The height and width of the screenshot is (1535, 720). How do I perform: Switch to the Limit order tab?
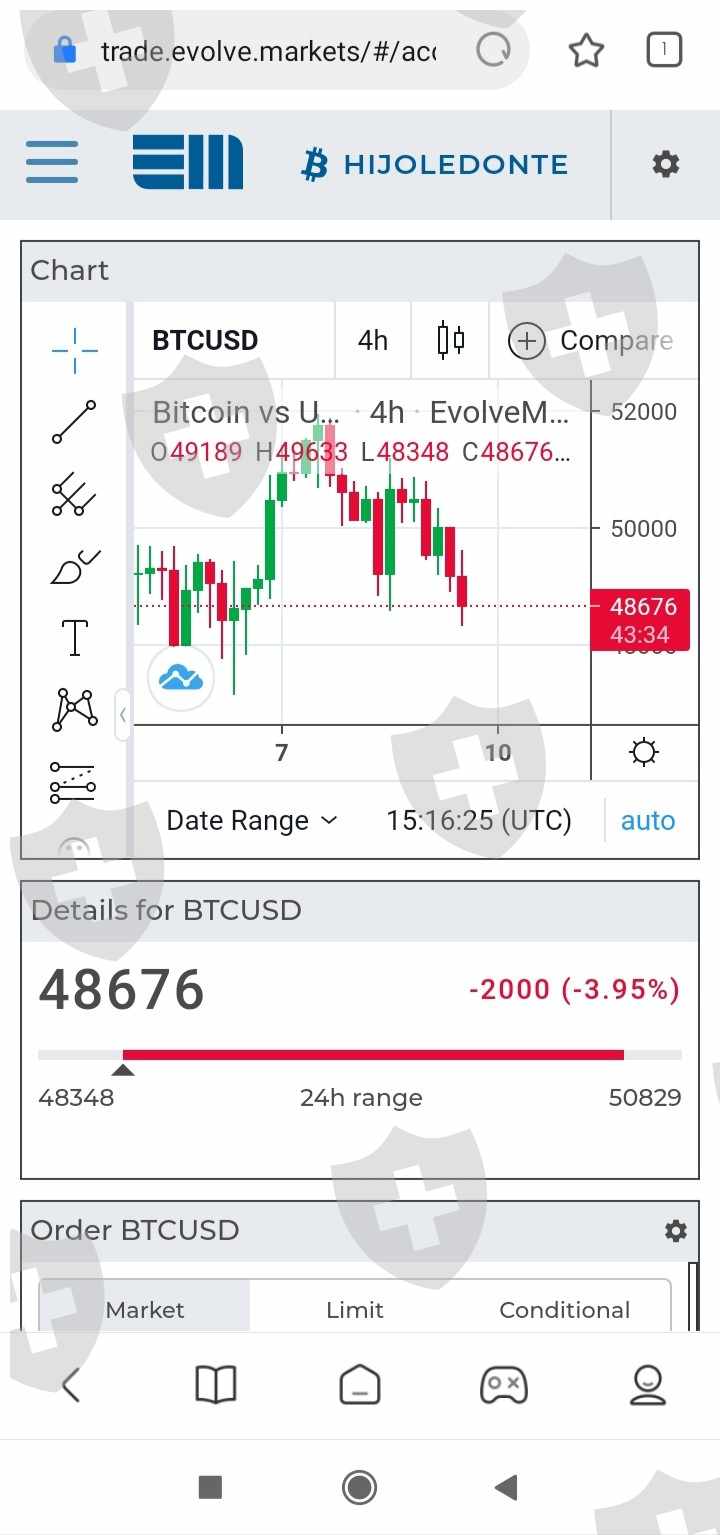coord(355,1310)
